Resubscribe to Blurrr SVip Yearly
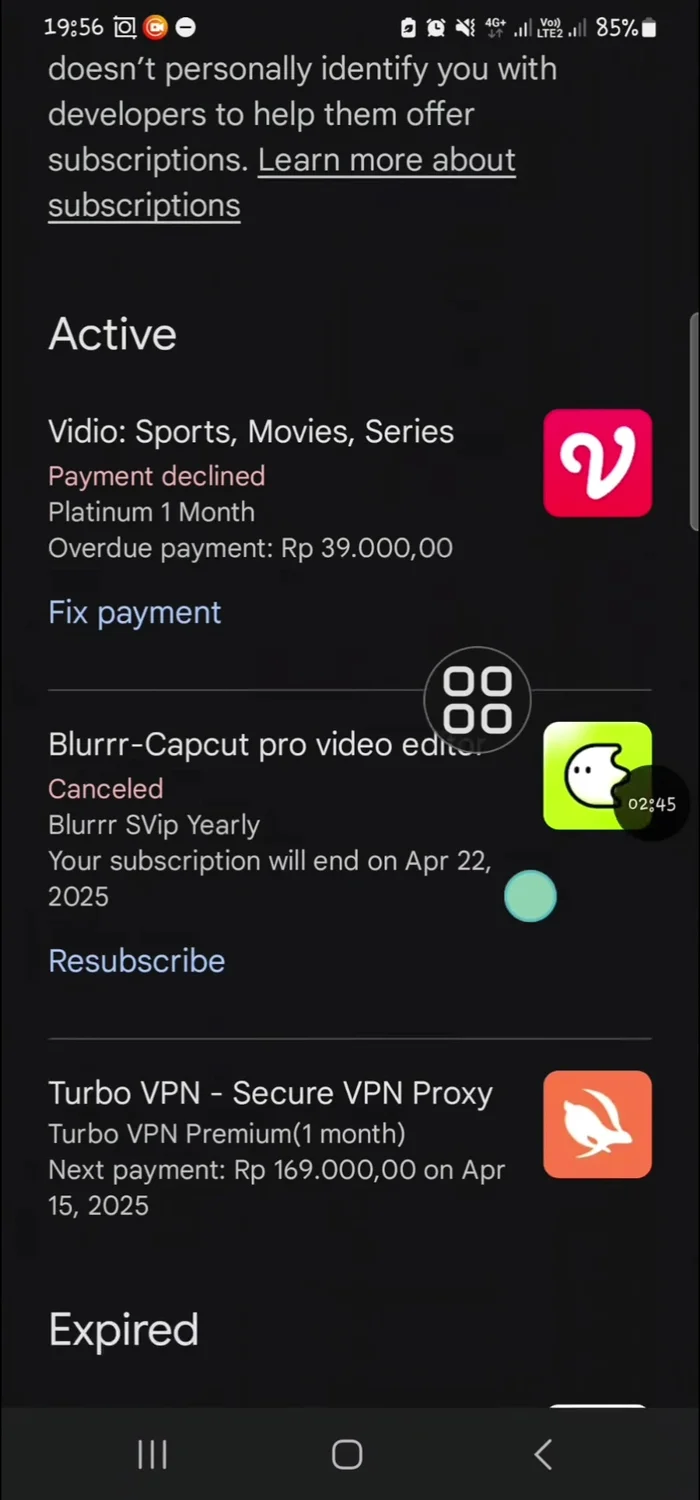700x1500 pixels. (137, 961)
